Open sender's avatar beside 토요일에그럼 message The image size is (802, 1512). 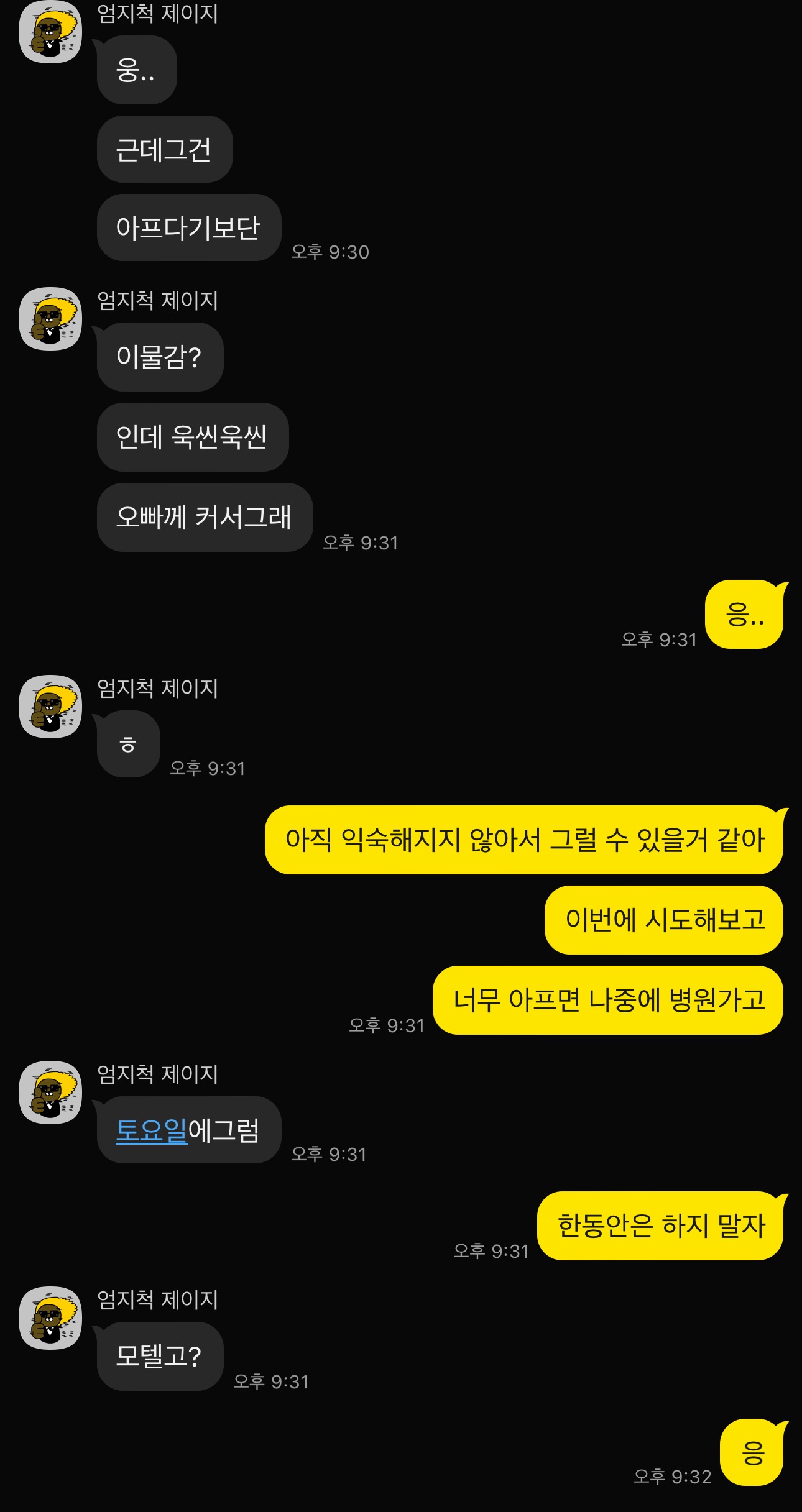click(50, 1093)
